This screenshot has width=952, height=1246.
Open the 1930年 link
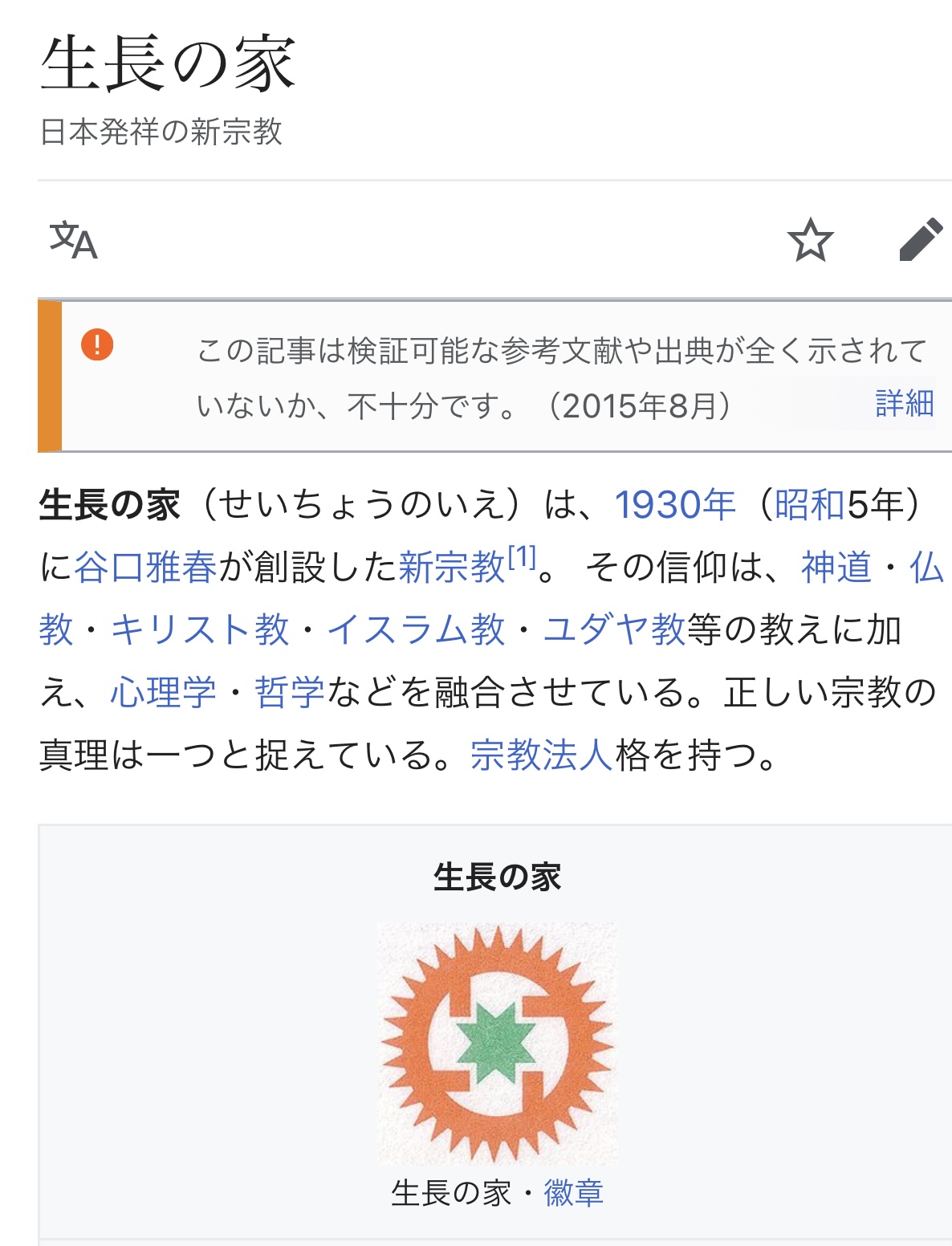point(675,505)
